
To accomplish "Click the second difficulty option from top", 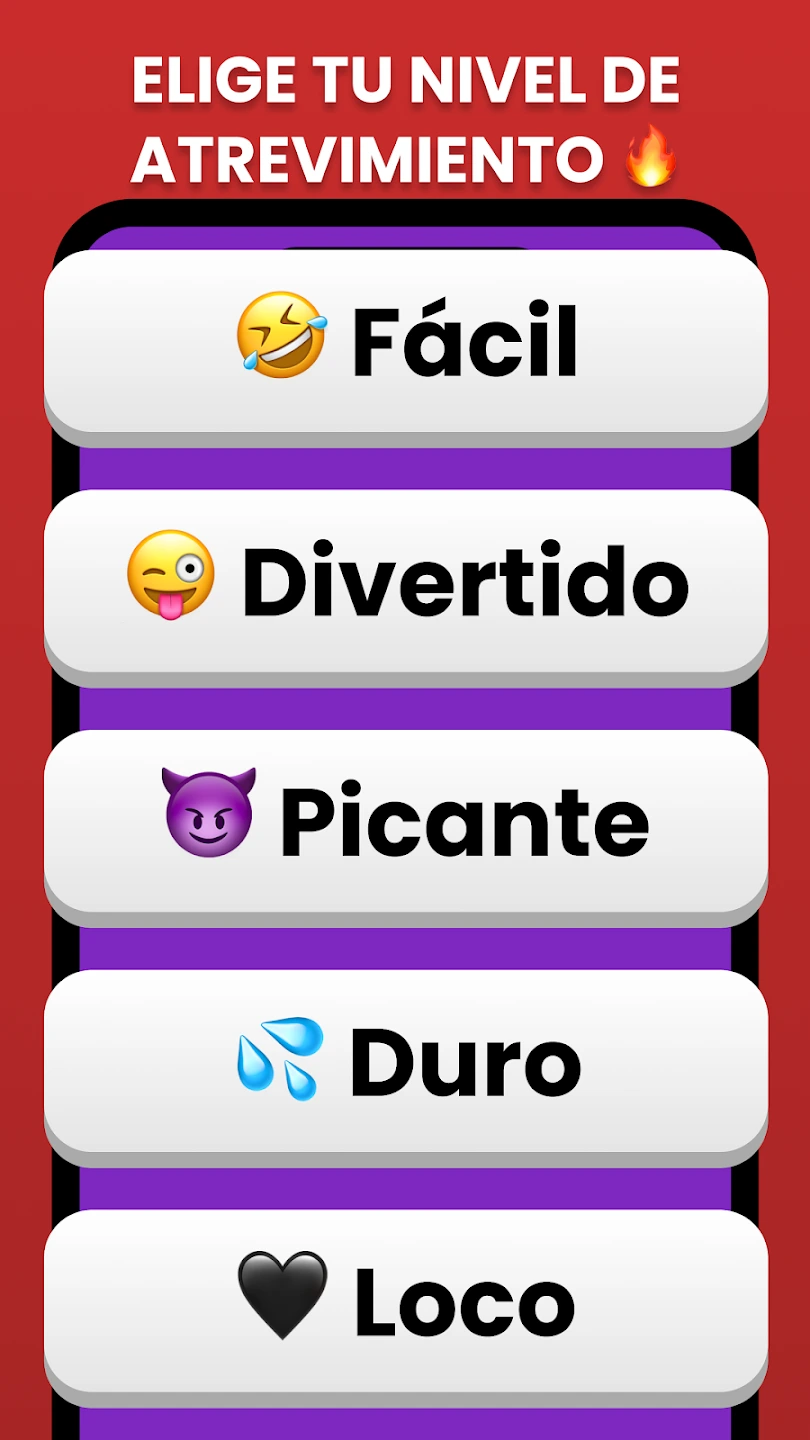I will click(x=405, y=582).
